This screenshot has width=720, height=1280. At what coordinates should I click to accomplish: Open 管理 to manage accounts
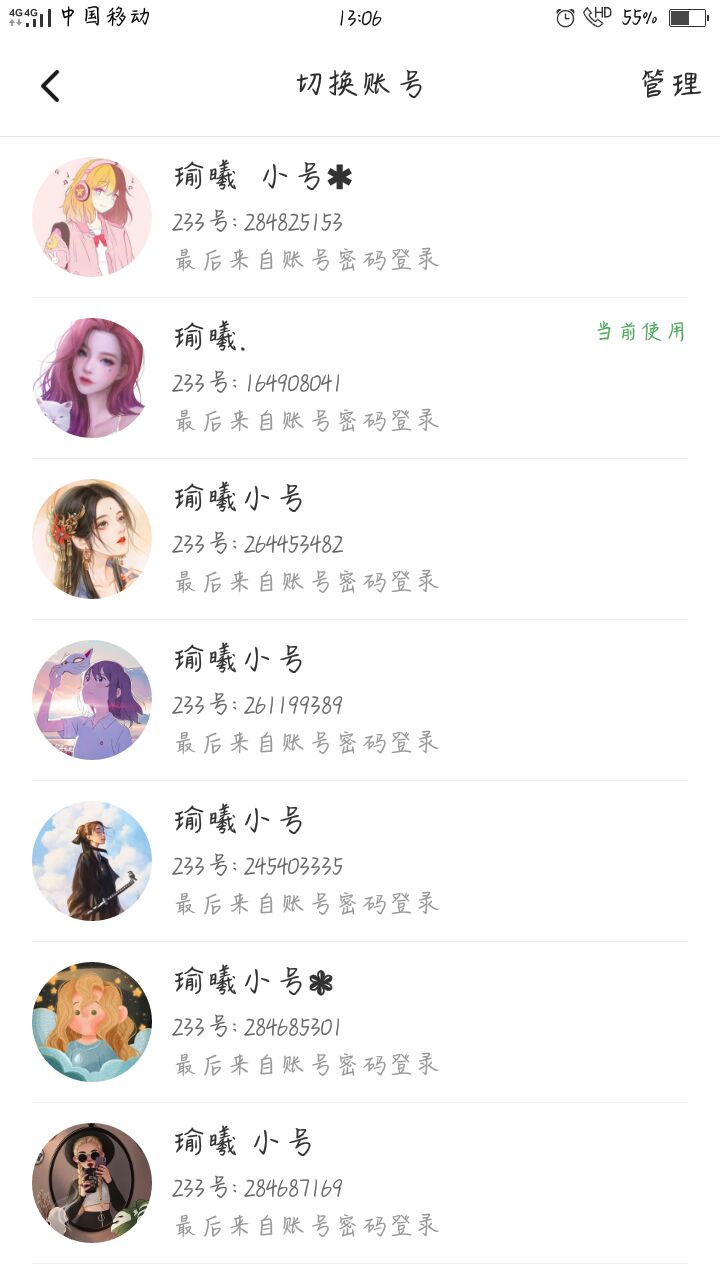pos(670,85)
